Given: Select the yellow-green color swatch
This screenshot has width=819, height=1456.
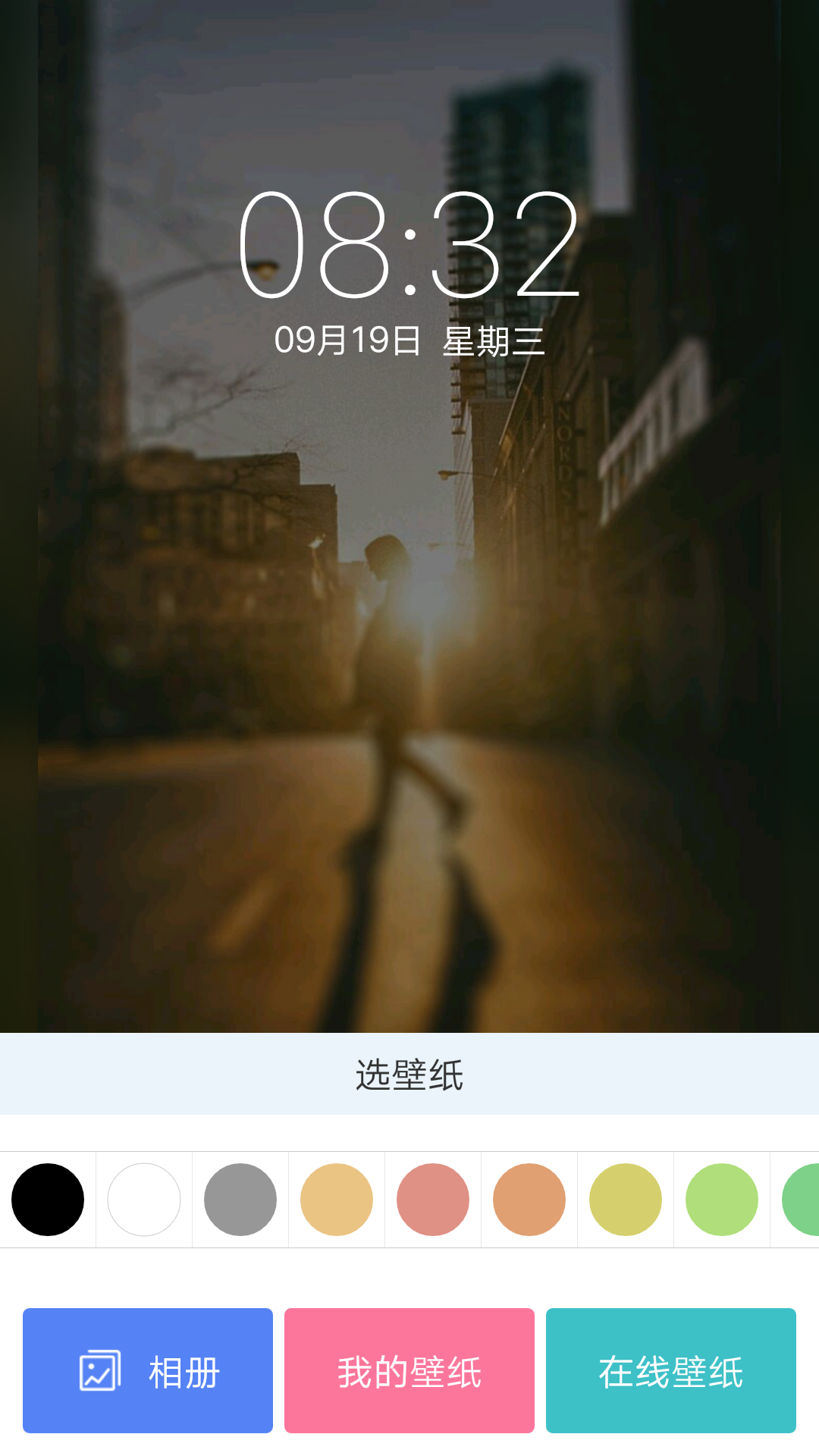Looking at the screenshot, I should tap(626, 1200).
